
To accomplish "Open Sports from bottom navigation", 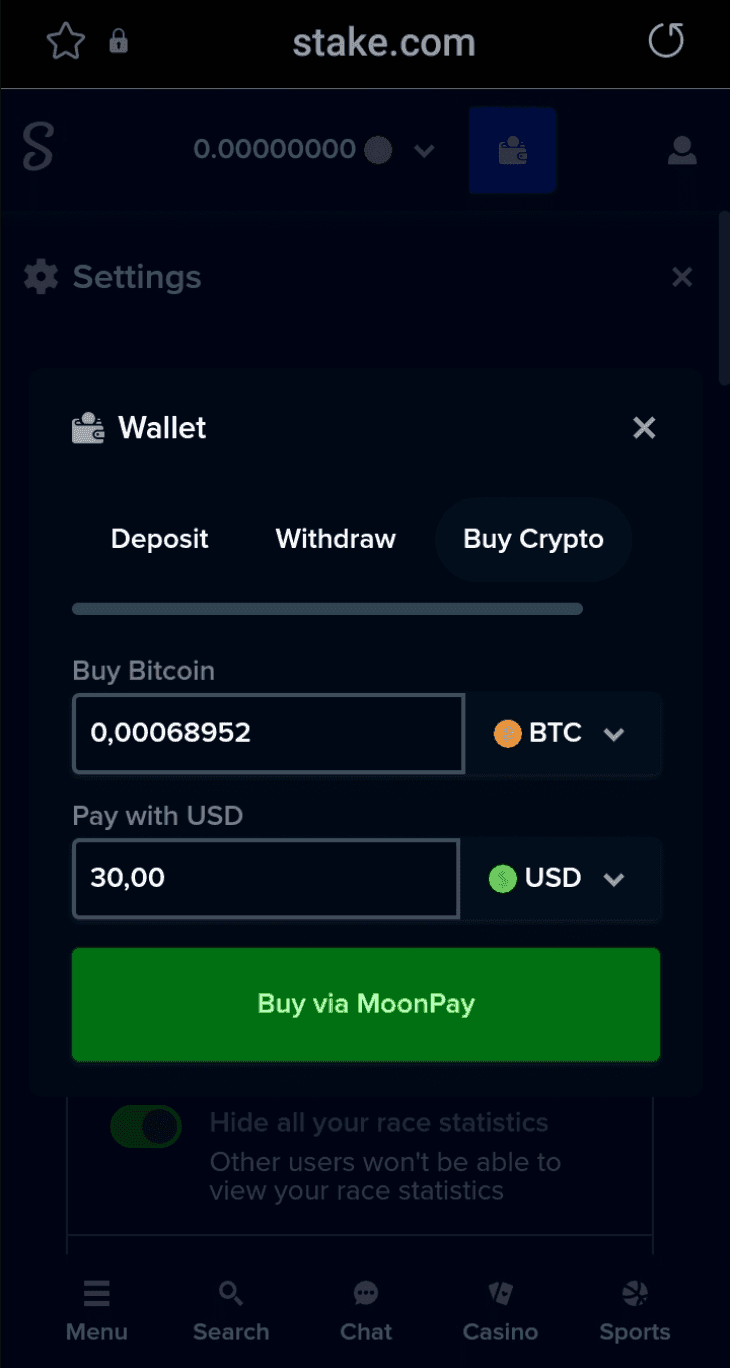I will [x=634, y=1310].
